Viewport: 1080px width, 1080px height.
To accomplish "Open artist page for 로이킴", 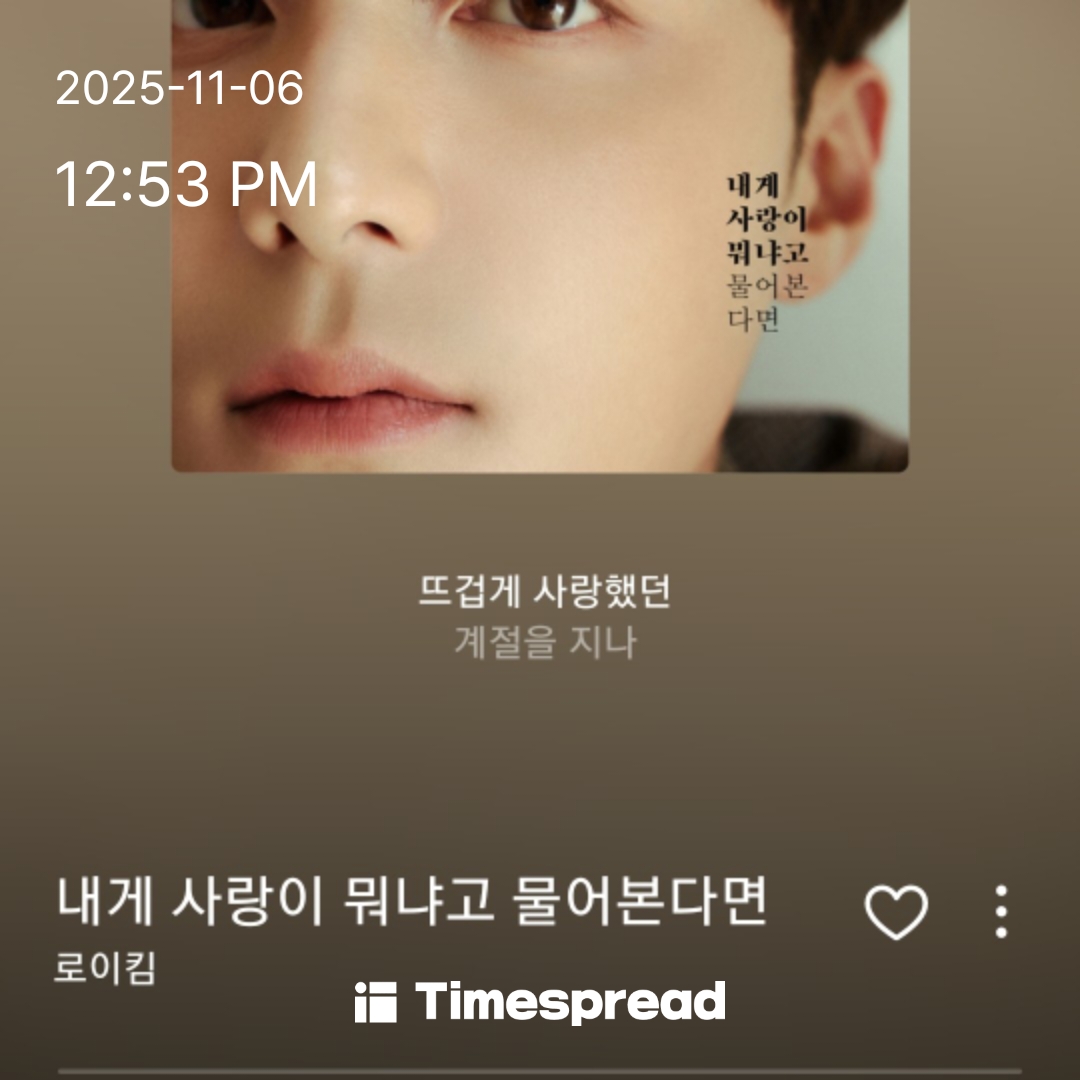I will (x=105, y=970).
